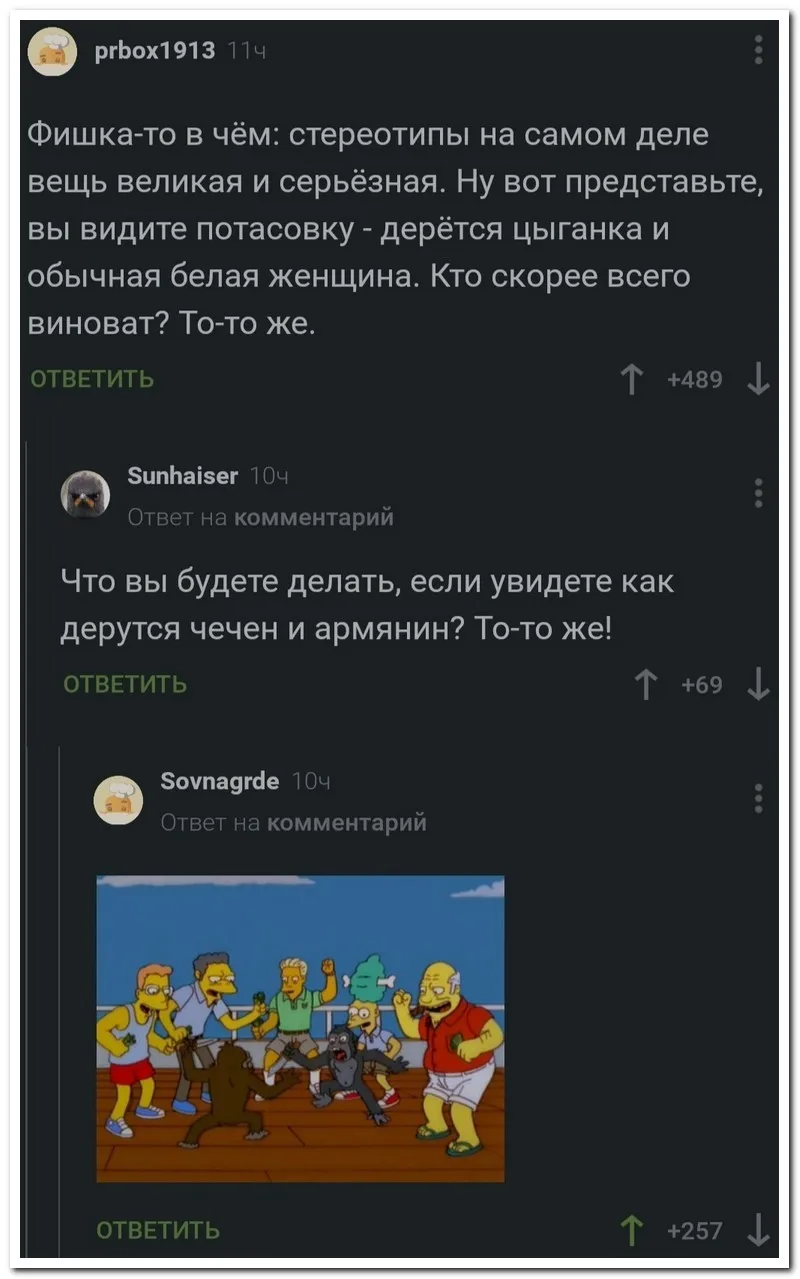Open Sunhaiser's profile avatar
Screen dimensions: 800x1279
85,492
